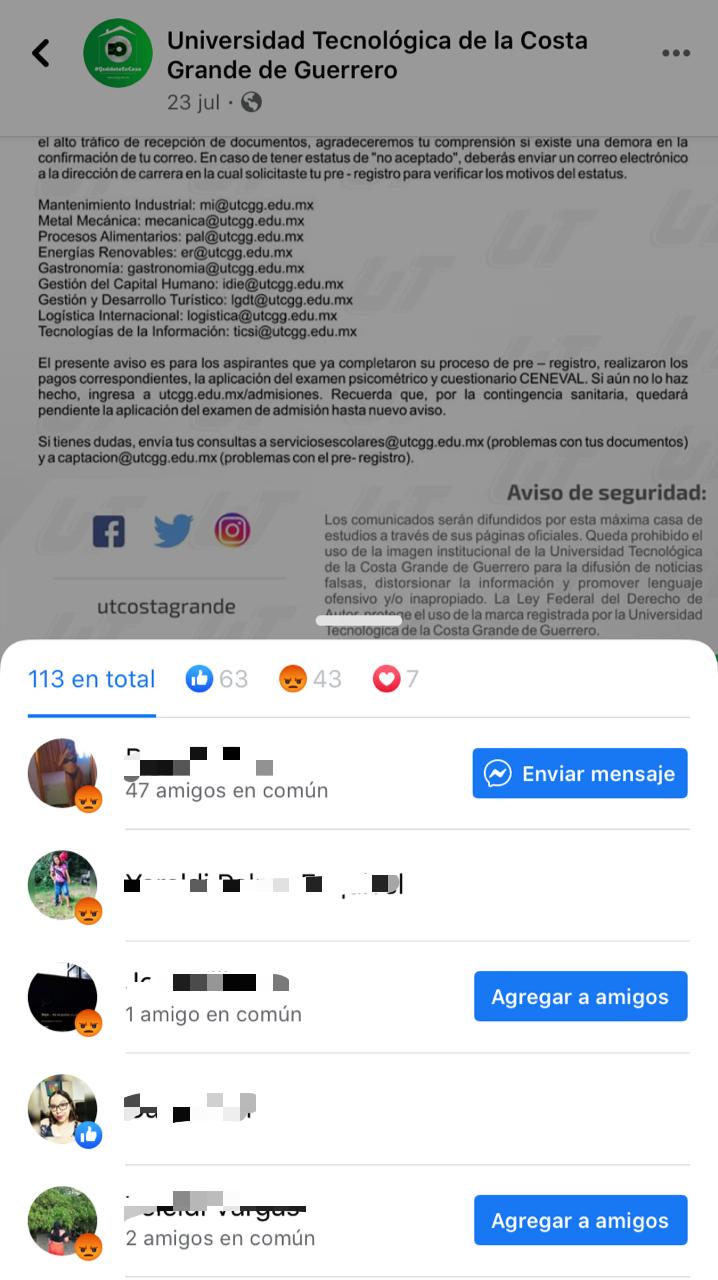The image size is (718, 1280).
Task: Switch to the 63 likes reactions tab
Action: point(216,680)
